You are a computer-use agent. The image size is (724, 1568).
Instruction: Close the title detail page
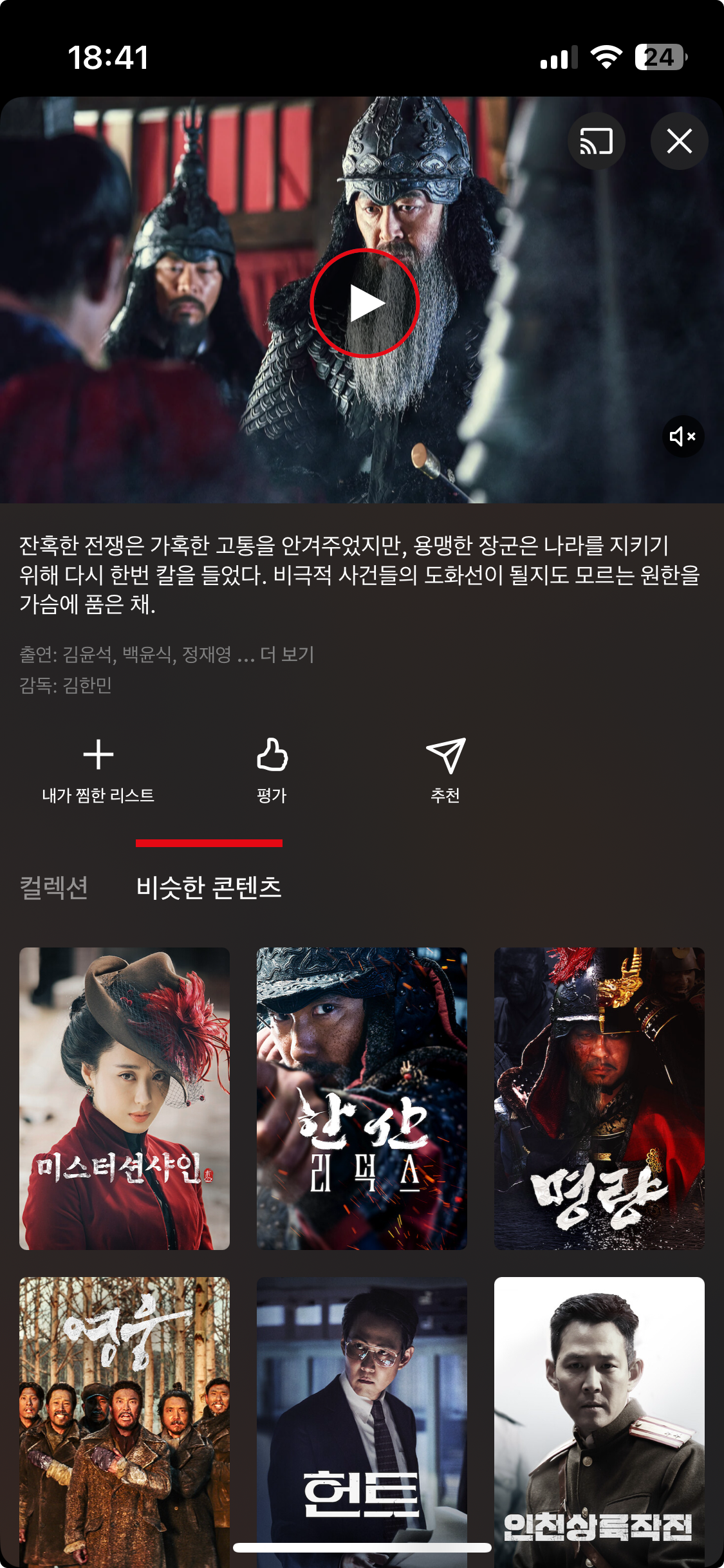[679, 141]
